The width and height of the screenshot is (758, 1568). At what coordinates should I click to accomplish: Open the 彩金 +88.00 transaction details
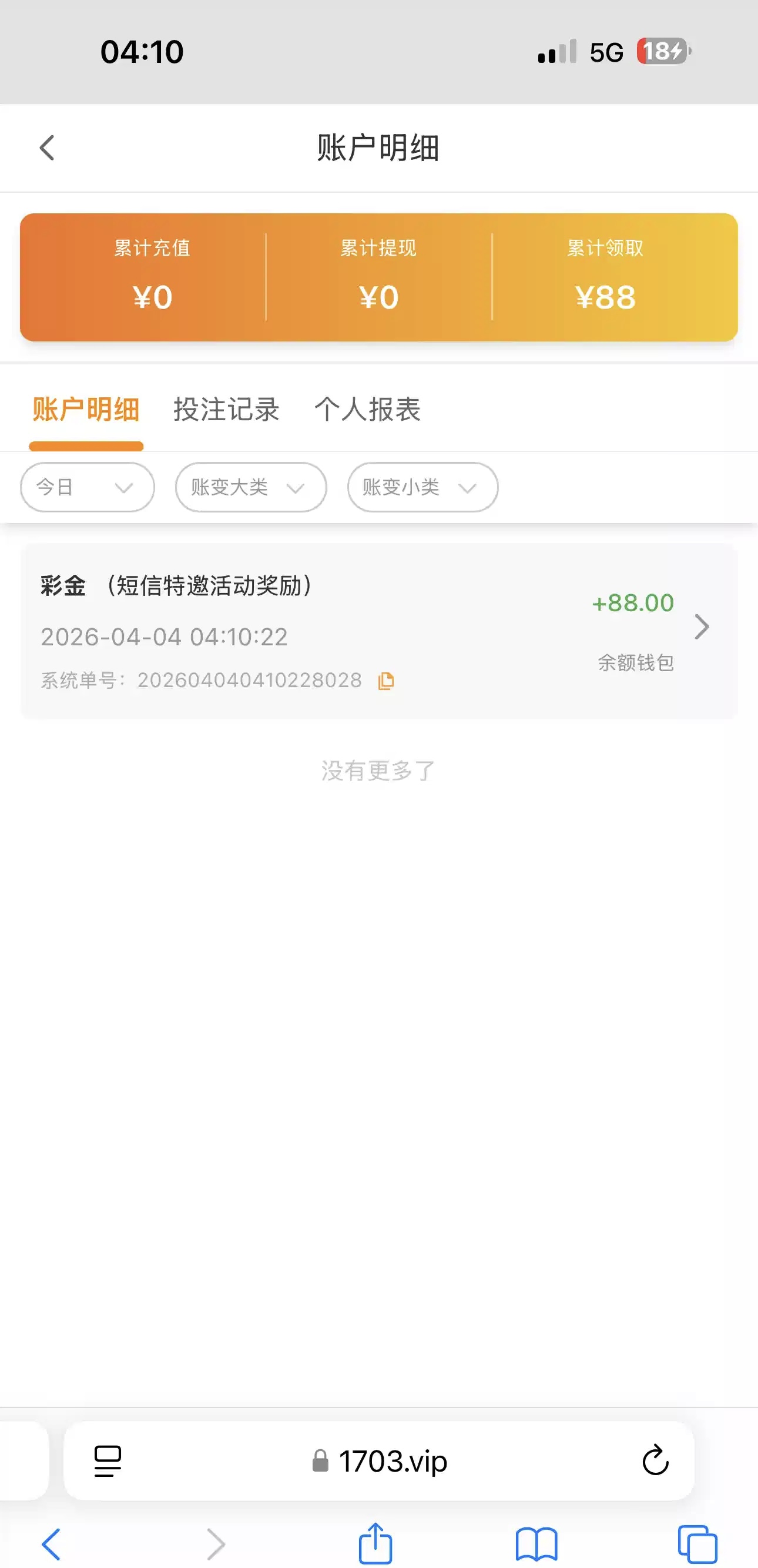[701, 627]
